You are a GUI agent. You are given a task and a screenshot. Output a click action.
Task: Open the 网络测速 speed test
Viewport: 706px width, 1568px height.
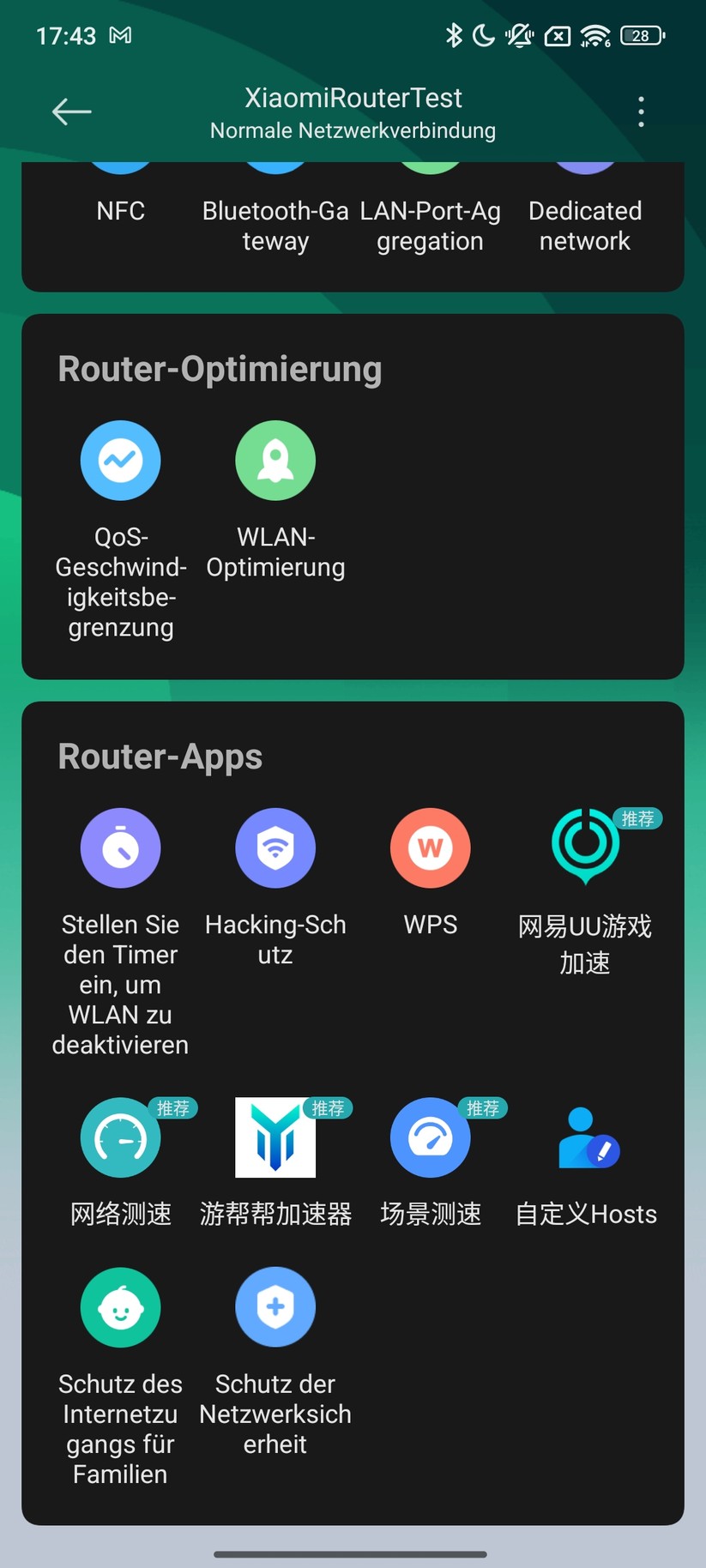(120, 1137)
